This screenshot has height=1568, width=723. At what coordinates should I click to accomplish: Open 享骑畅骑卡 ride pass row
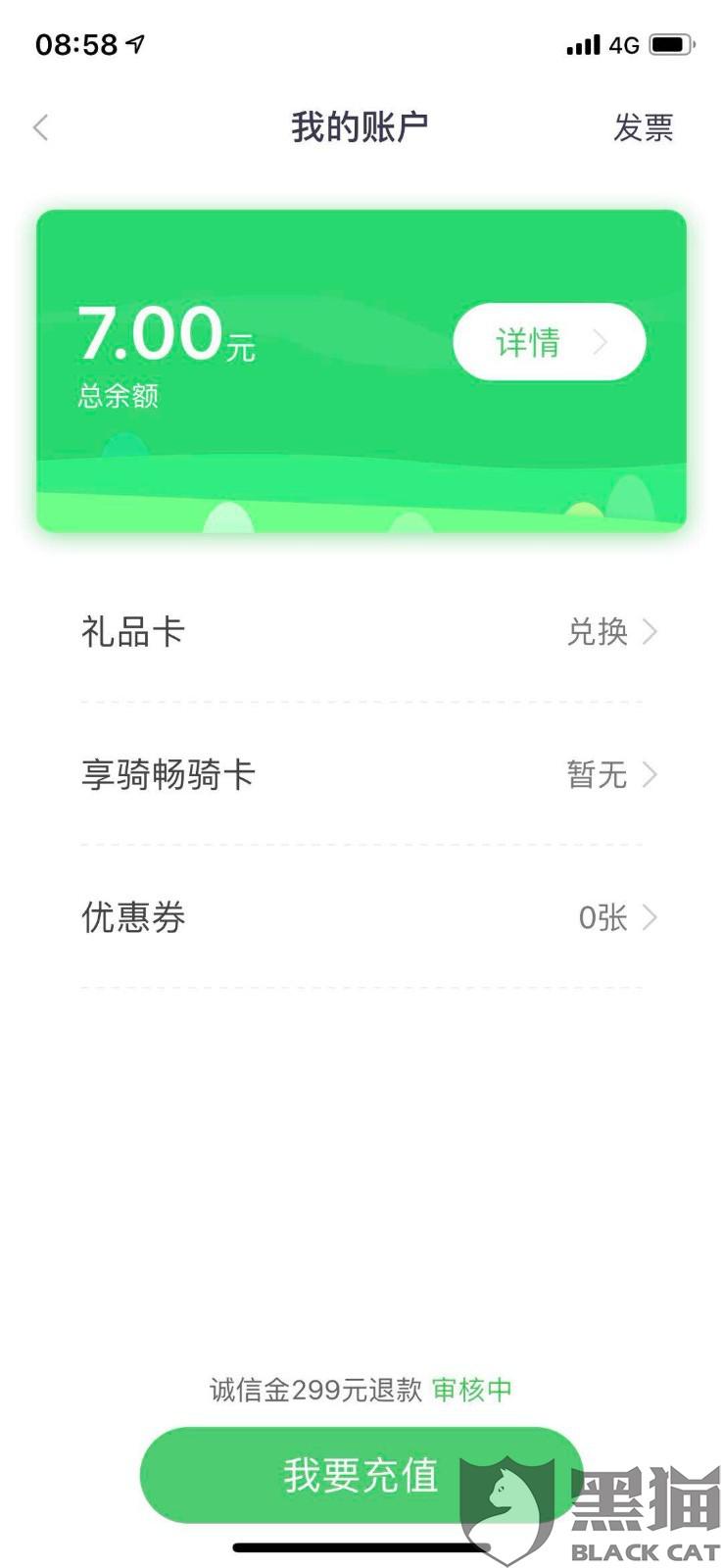pyautogui.click(x=362, y=775)
